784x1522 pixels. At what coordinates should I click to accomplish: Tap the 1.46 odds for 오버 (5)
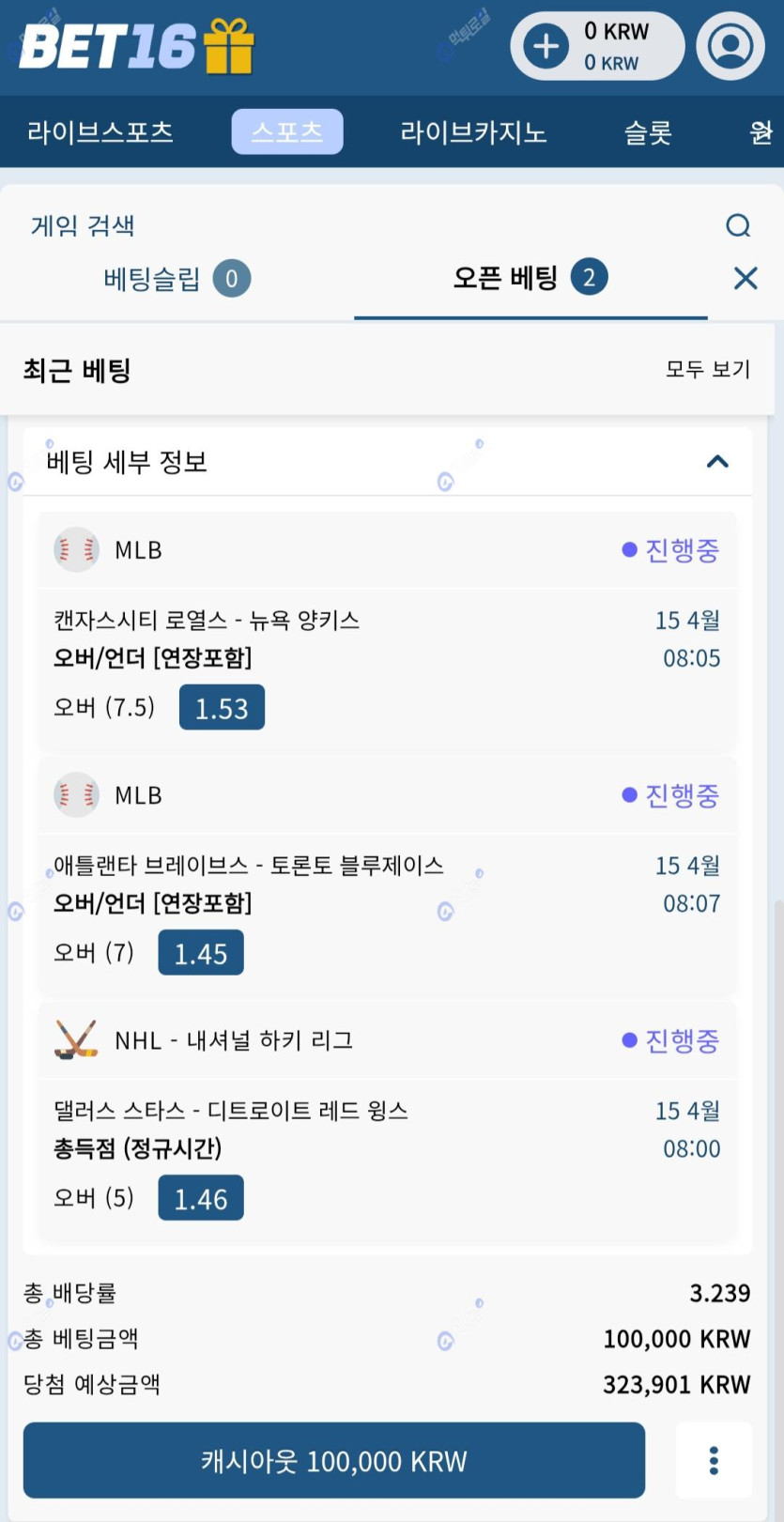coord(201,1198)
